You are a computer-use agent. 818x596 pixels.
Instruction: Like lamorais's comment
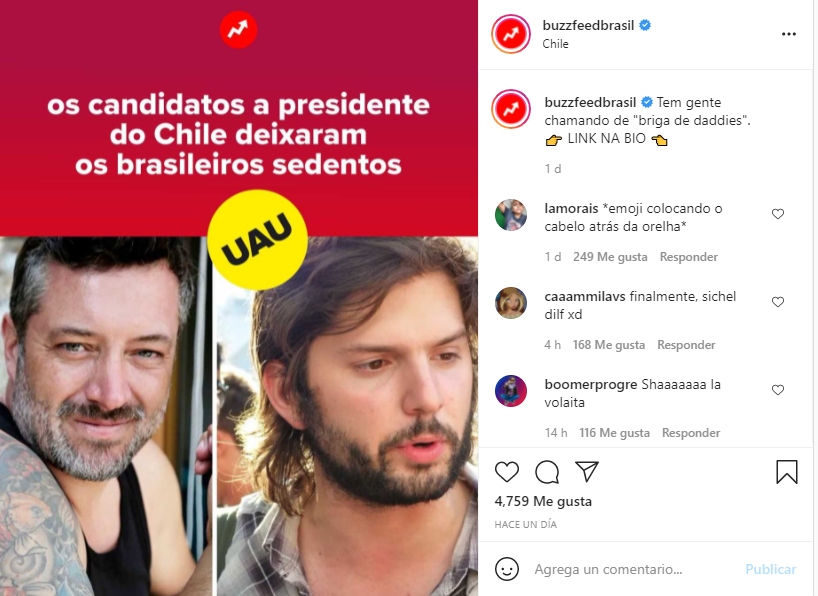[778, 214]
